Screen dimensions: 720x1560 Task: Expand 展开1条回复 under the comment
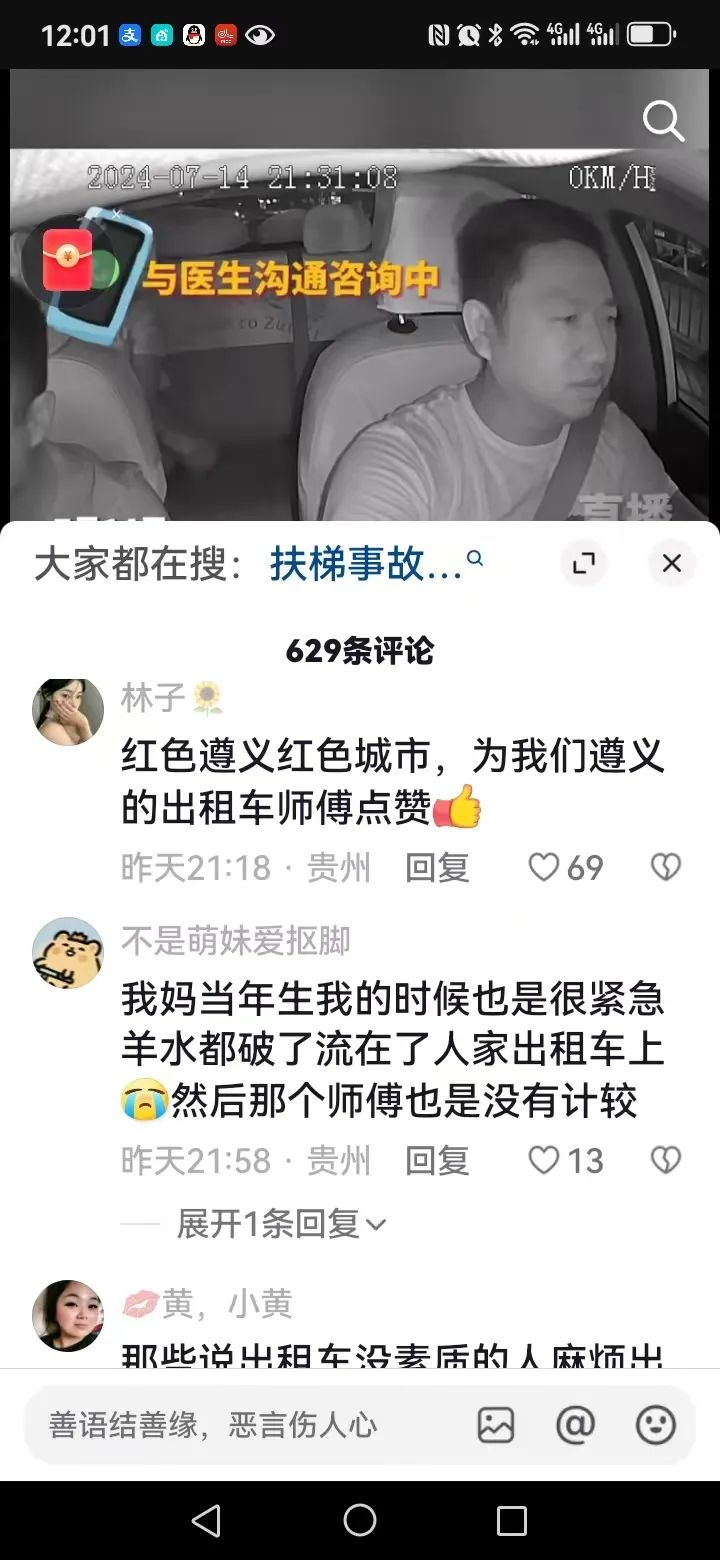(280, 1223)
